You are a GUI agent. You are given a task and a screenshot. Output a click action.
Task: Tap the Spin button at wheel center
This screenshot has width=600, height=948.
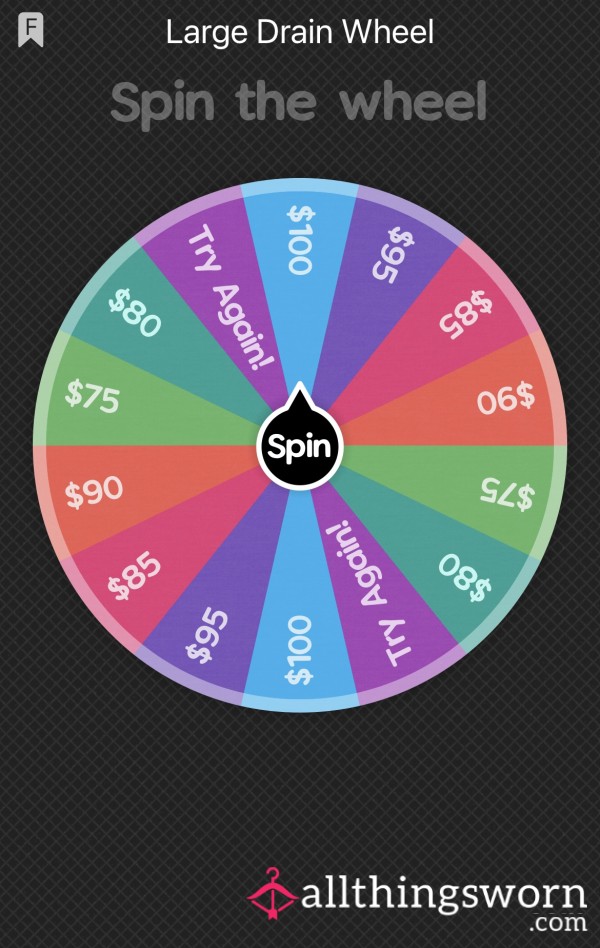pos(300,447)
